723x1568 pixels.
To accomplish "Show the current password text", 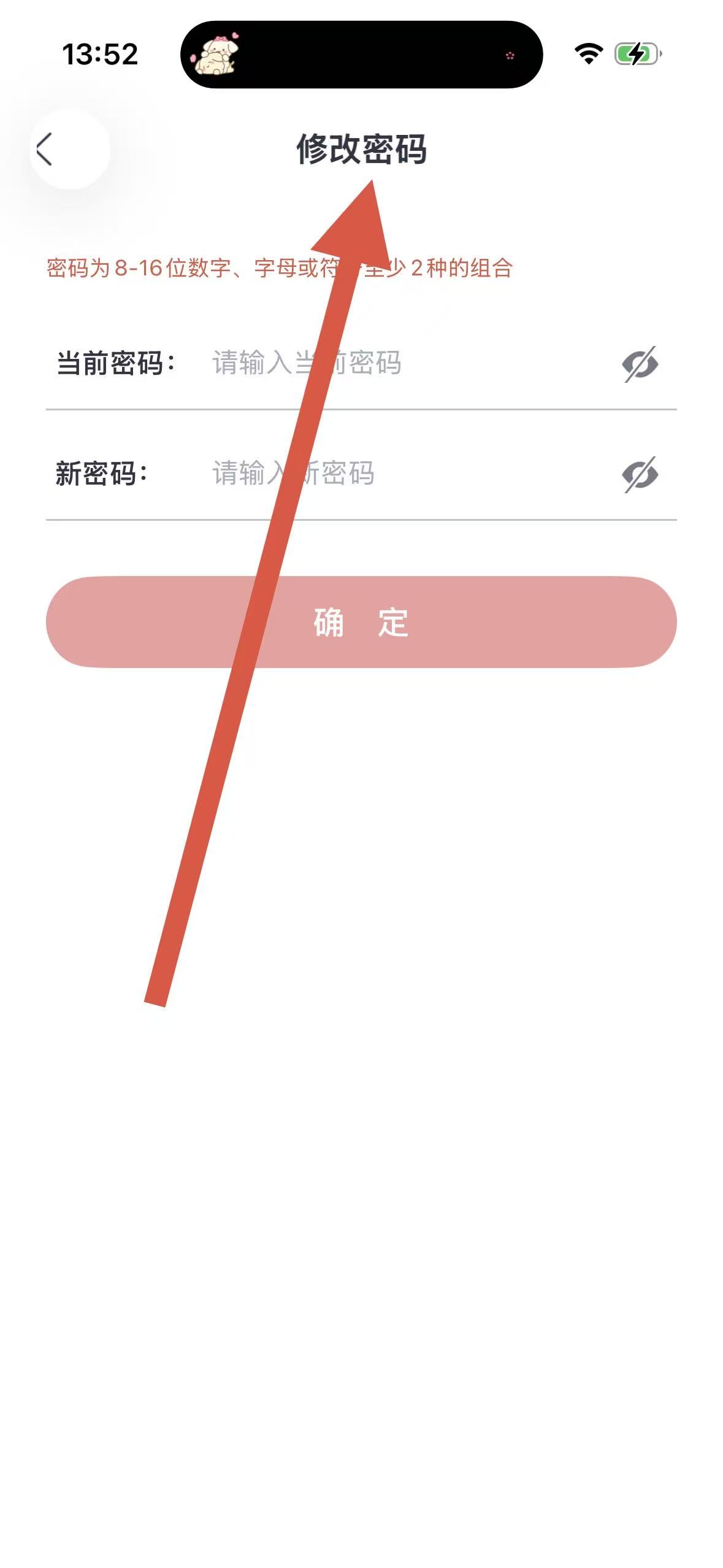I will 640,364.
